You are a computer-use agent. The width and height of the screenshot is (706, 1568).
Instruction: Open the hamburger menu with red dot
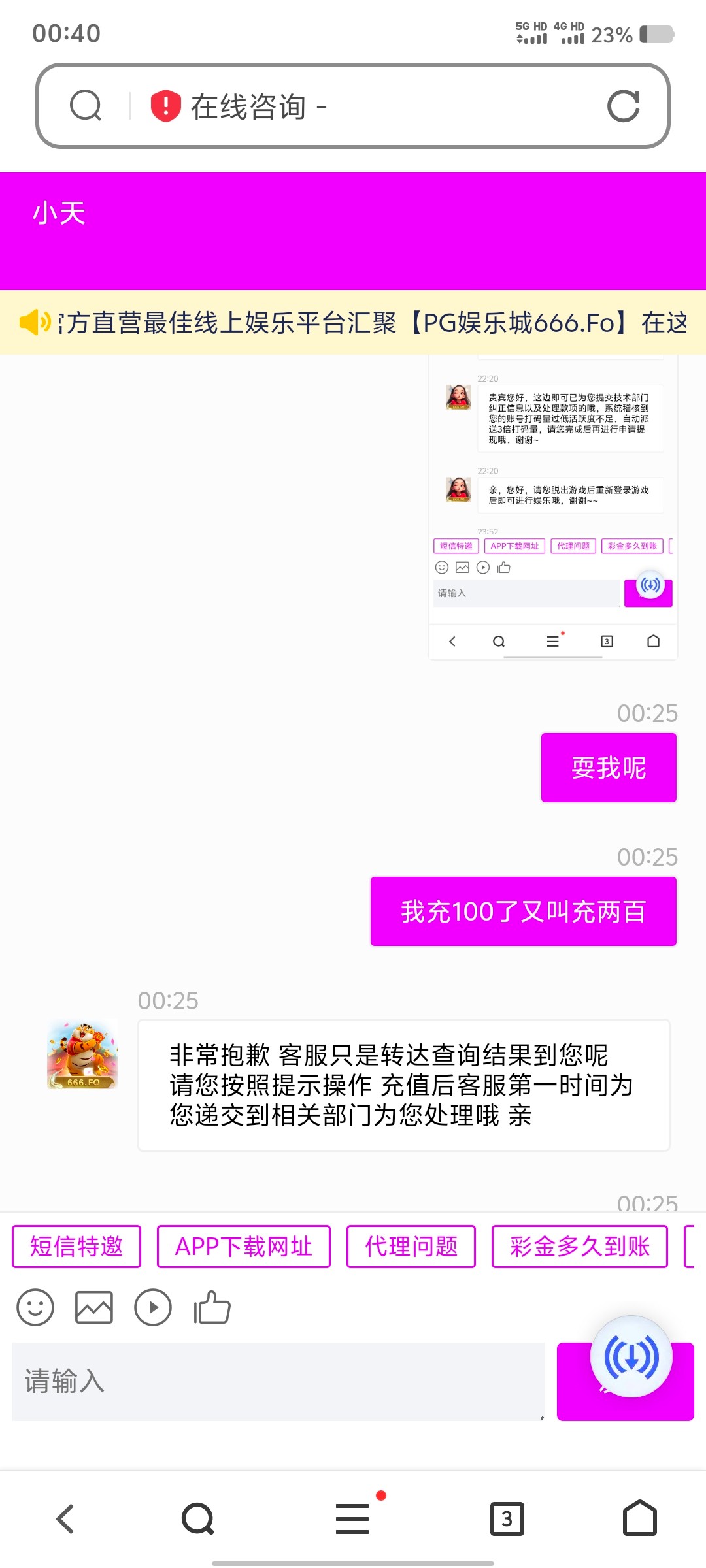pos(353,1518)
